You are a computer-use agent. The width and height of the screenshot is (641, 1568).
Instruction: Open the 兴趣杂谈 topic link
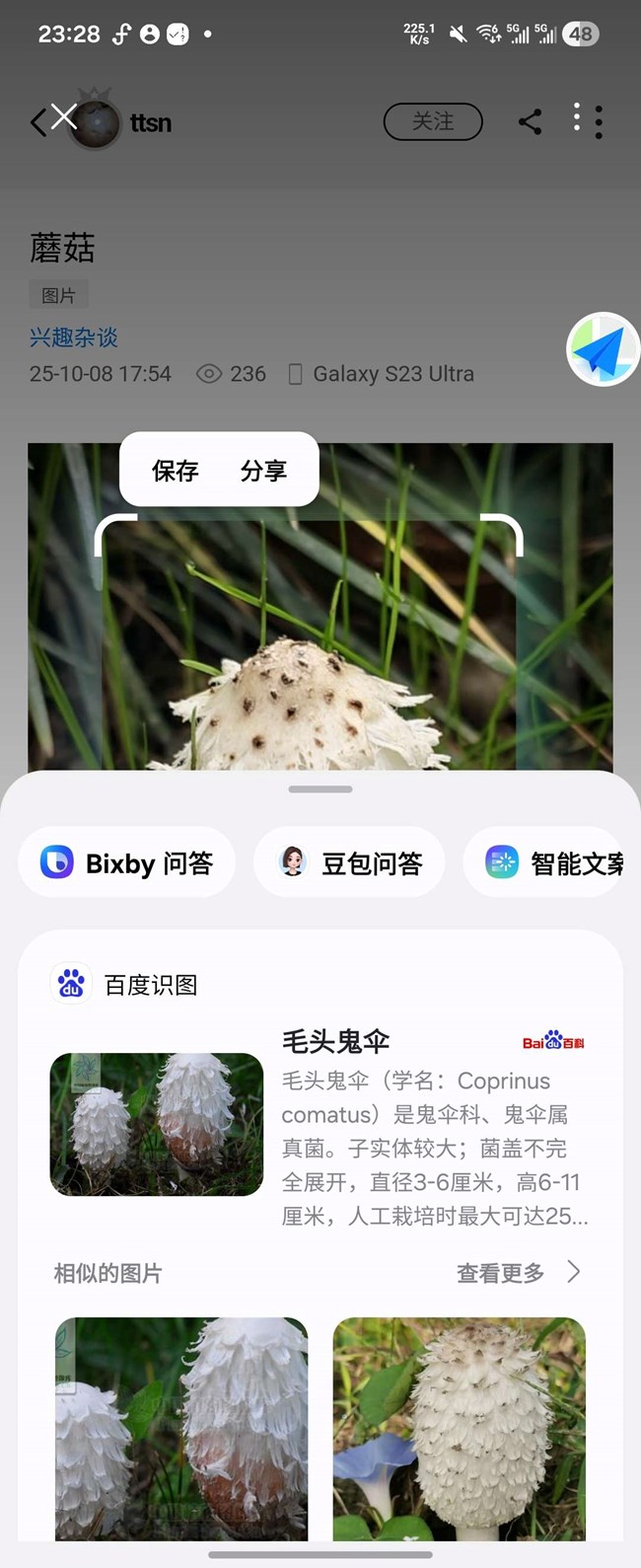tap(74, 337)
